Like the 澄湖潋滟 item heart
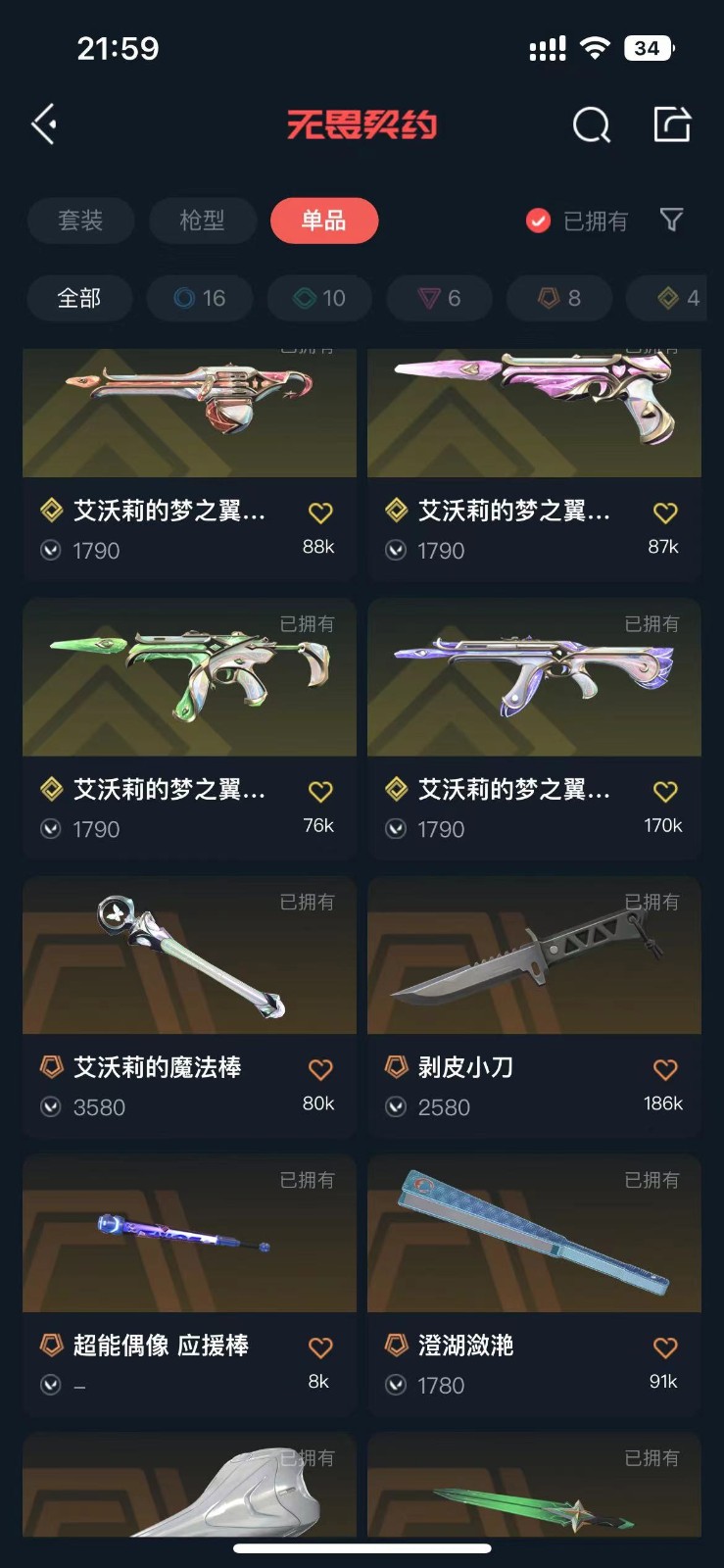The width and height of the screenshot is (724, 1568). pyautogui.click(x=665, y=1347)
